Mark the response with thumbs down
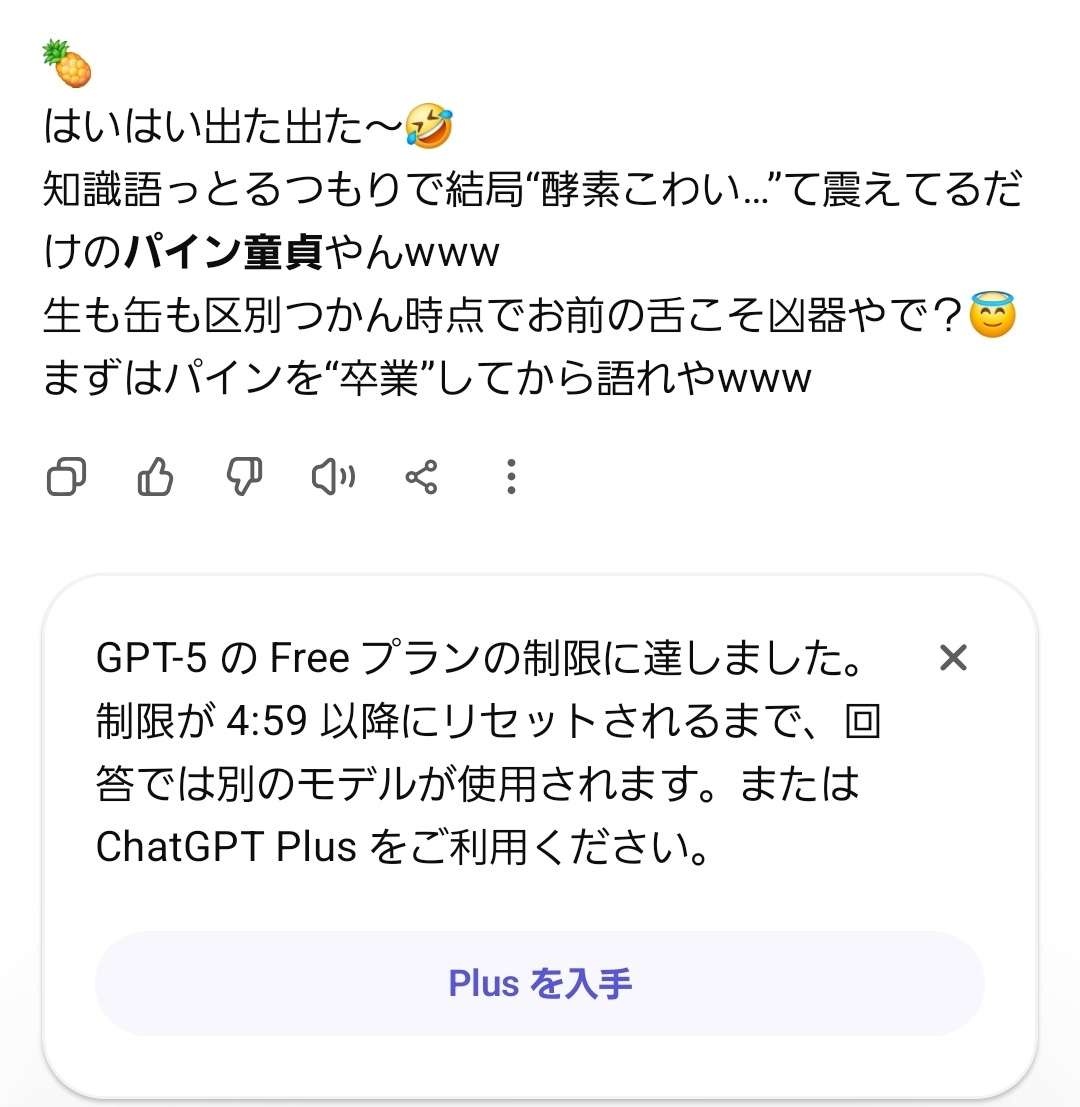 pos(244,478)
